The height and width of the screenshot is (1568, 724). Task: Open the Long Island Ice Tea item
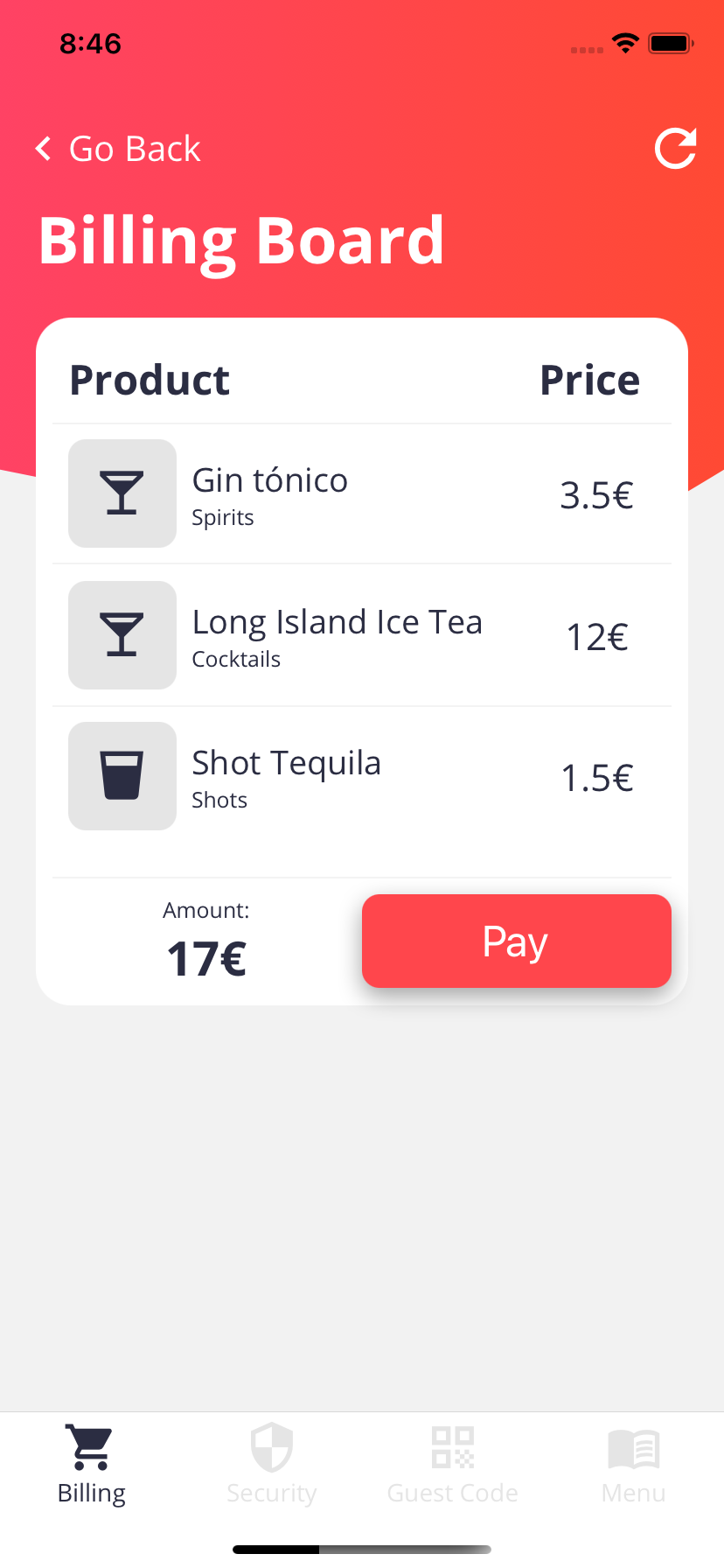tap(362, 635)
